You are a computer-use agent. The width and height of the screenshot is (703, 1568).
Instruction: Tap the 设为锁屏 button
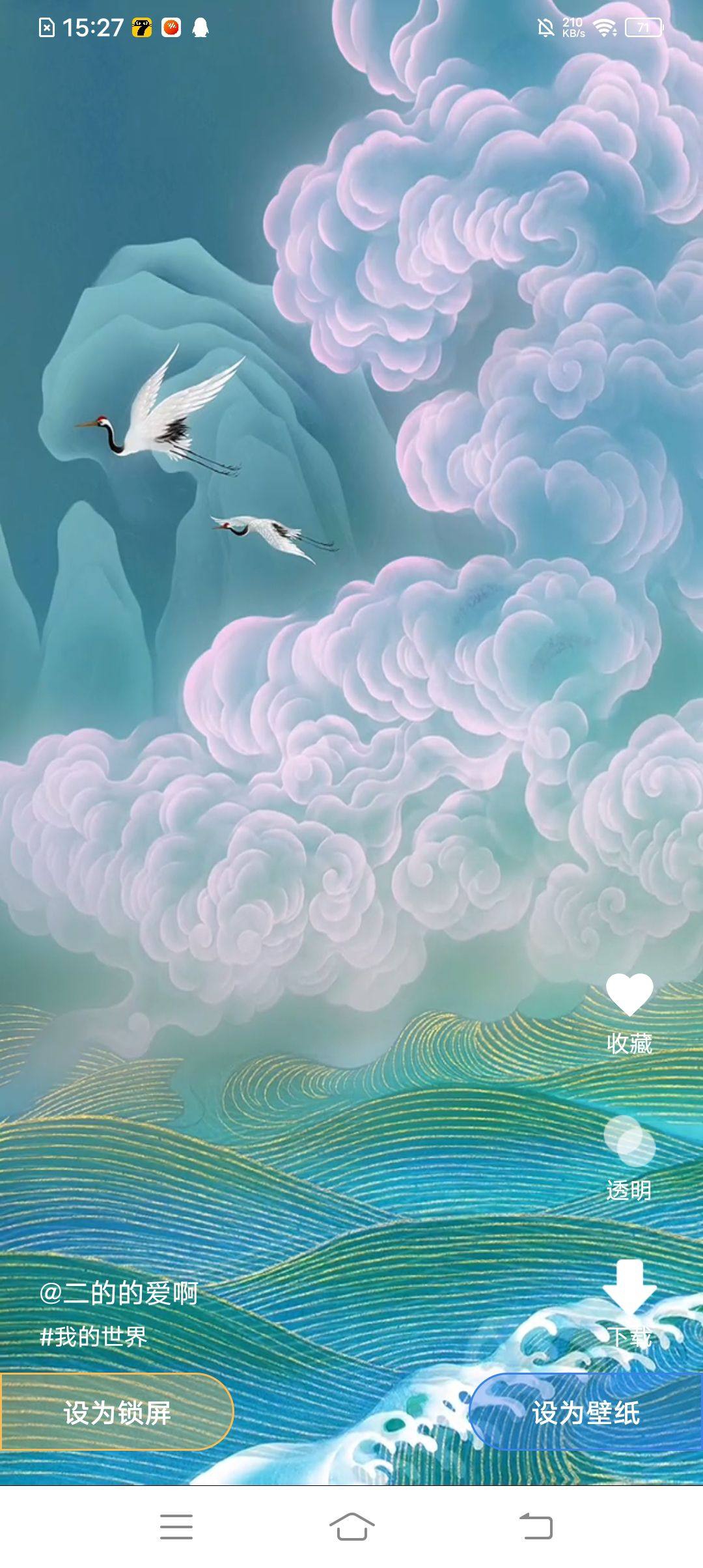coord(117,1414)
